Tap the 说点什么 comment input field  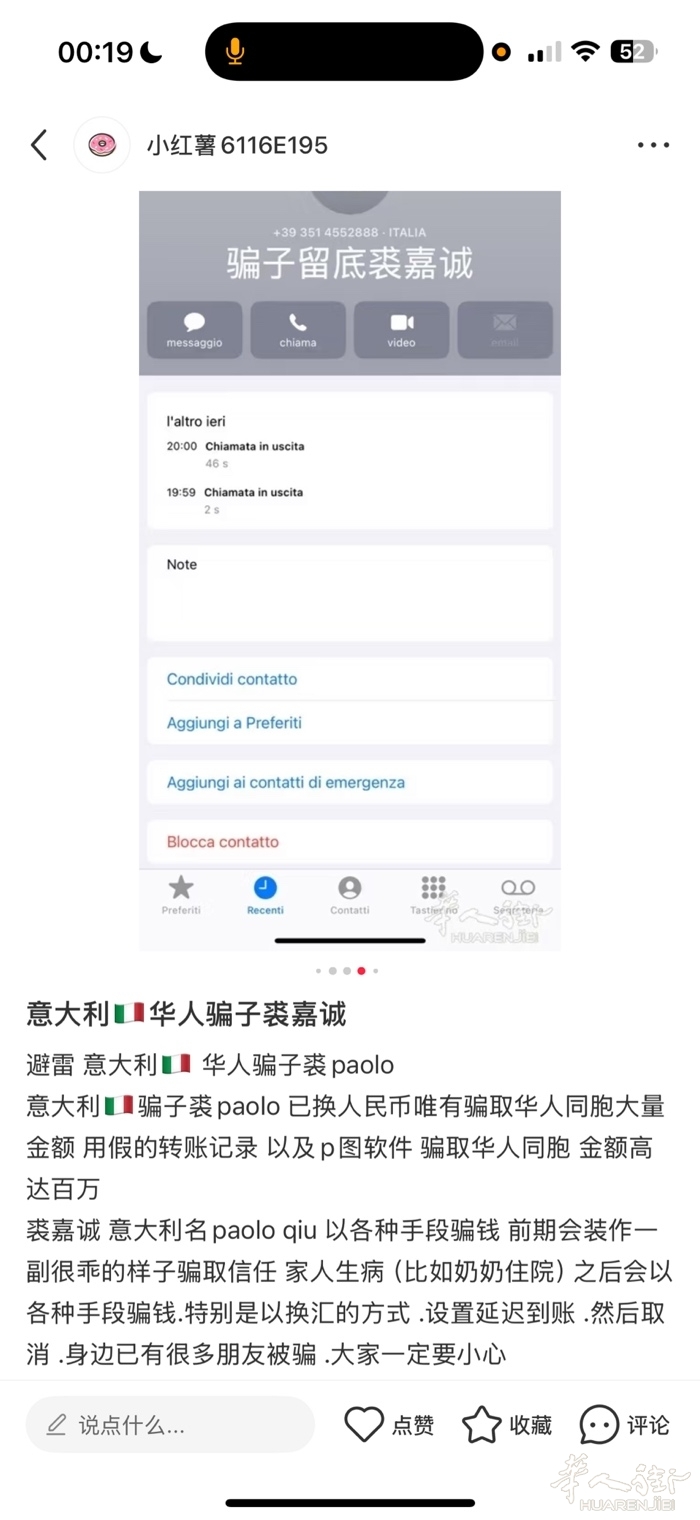[x=170, y=1425]
